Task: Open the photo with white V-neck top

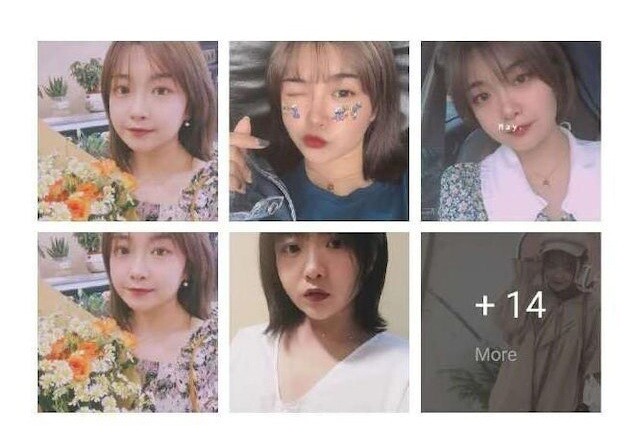Action: click(319, 322)
